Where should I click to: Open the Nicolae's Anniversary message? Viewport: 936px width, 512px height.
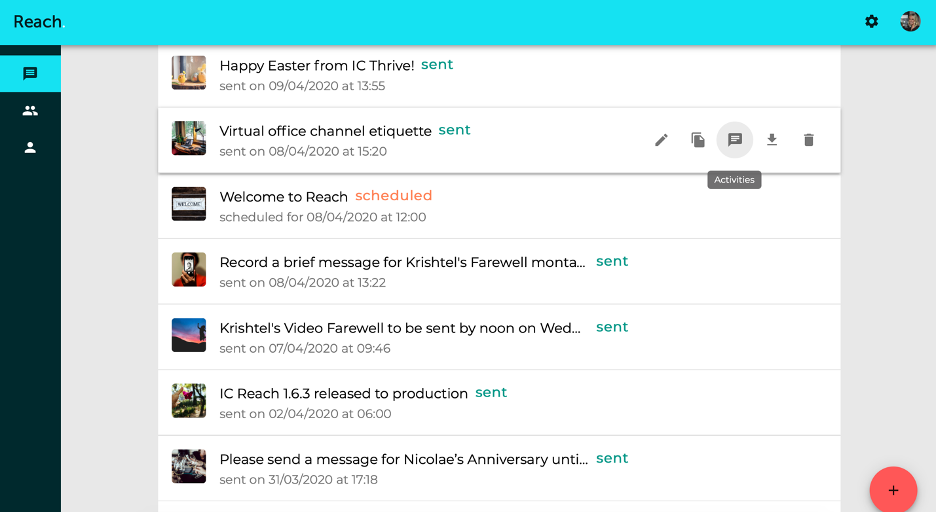(x=402, y=460)
